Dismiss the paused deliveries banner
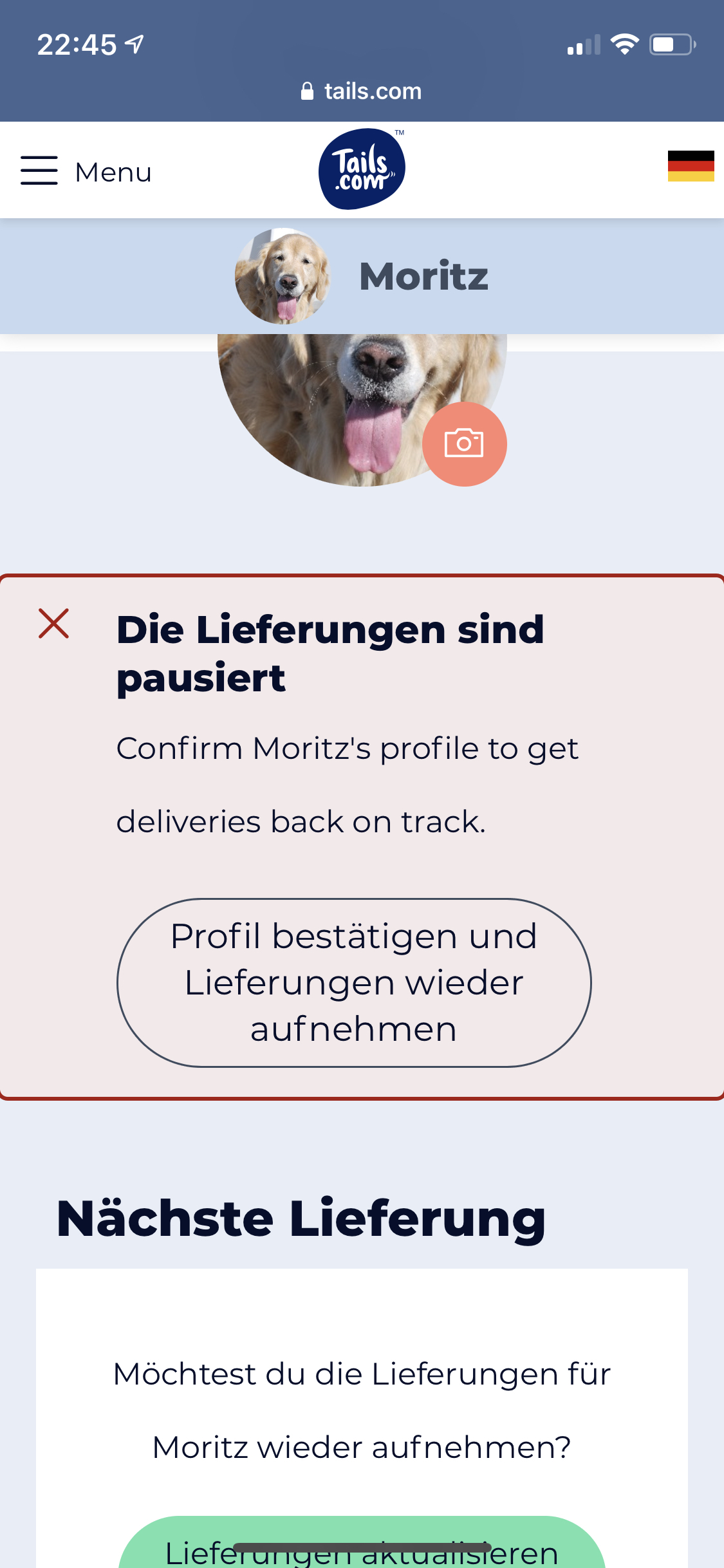 (53, 624)
